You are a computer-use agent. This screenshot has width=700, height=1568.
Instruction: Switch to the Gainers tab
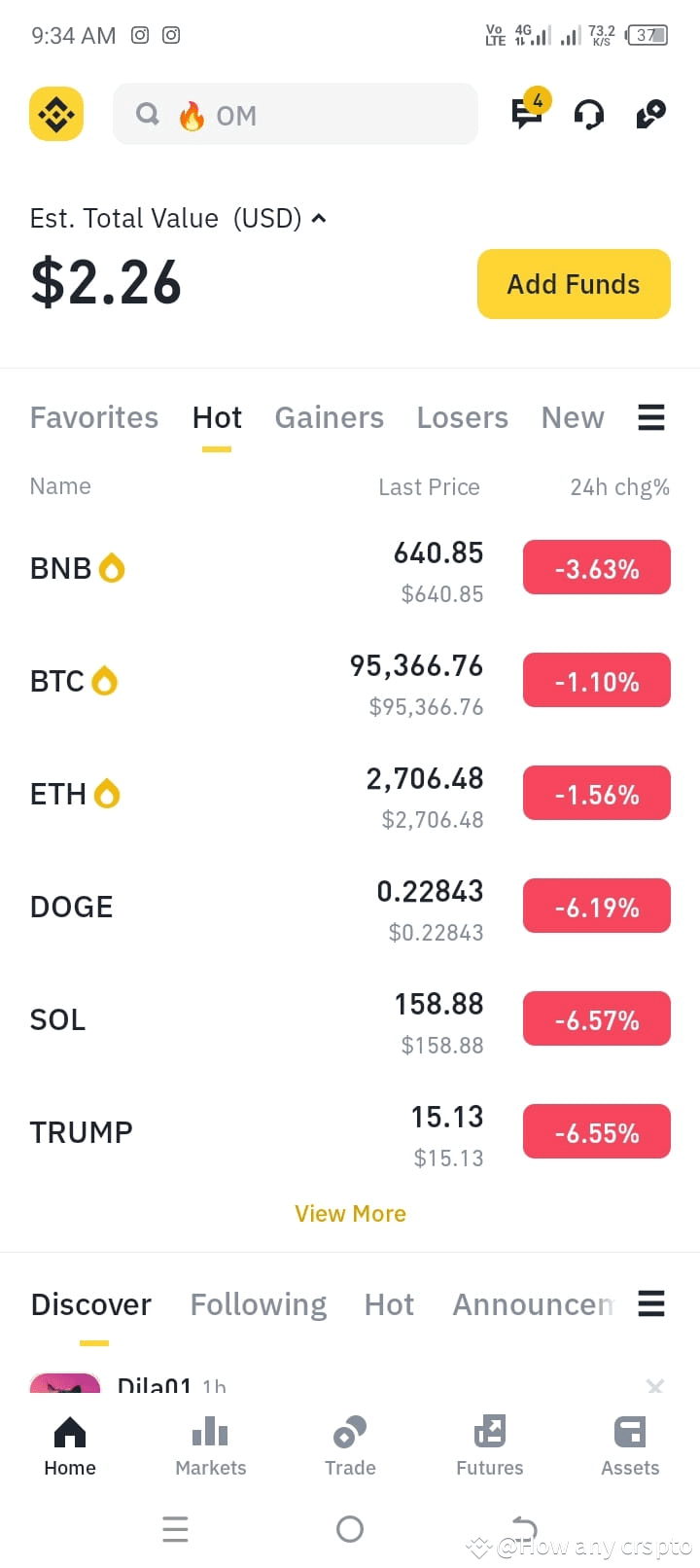click(x=329, y=417)
